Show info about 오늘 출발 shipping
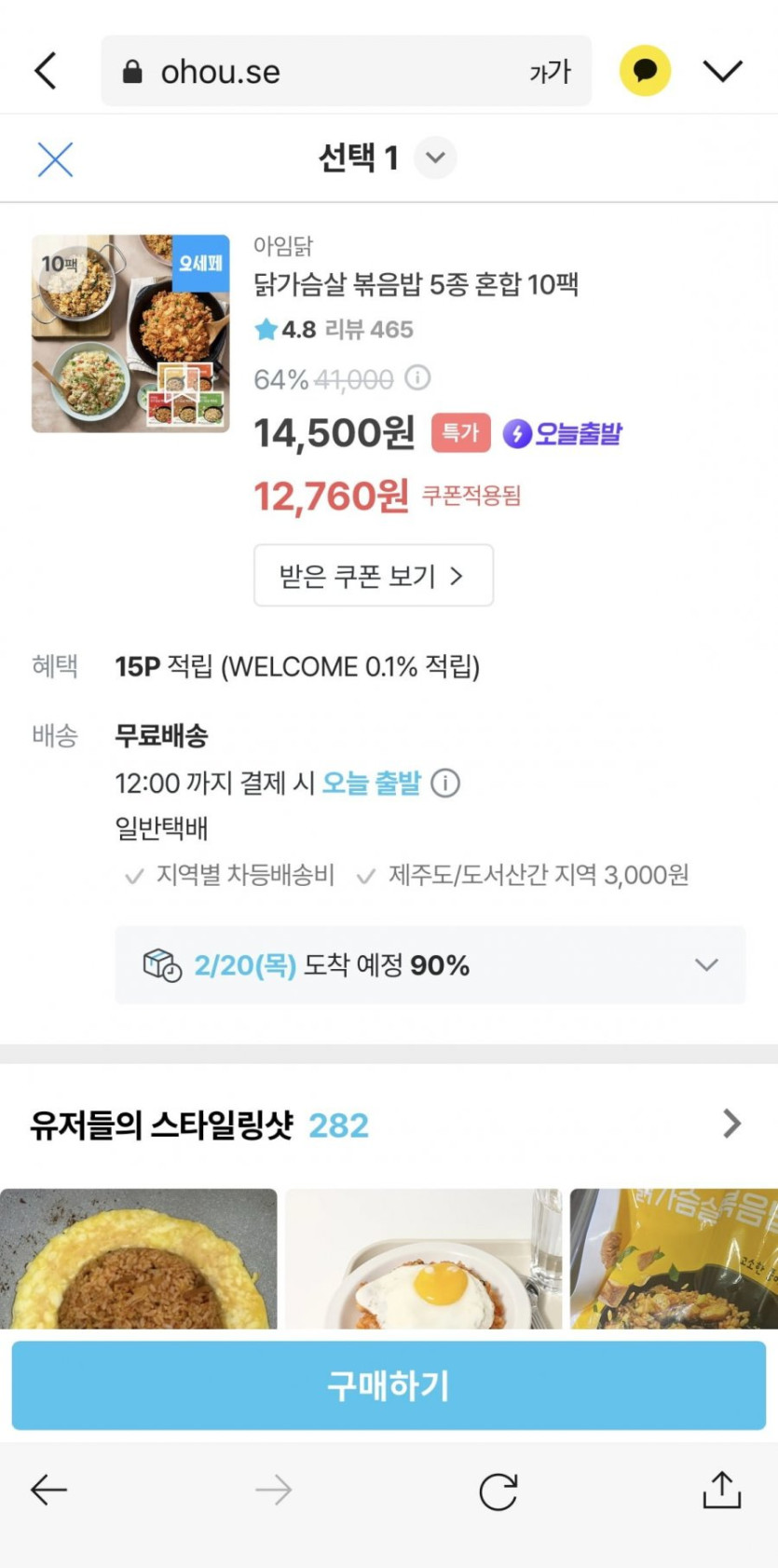This screenshot has width=778, height=1568. 445,783
